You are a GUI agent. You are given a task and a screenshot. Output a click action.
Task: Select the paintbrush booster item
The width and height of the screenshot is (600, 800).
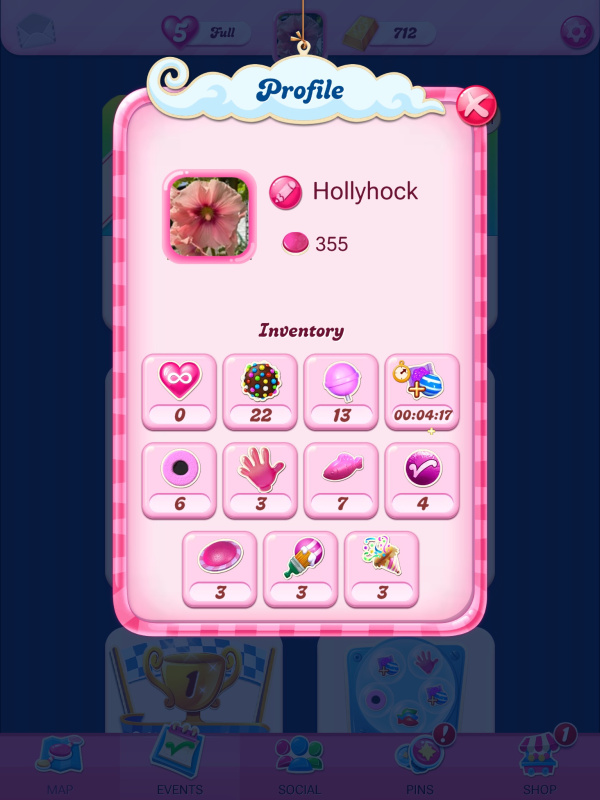tap(301, 568)
